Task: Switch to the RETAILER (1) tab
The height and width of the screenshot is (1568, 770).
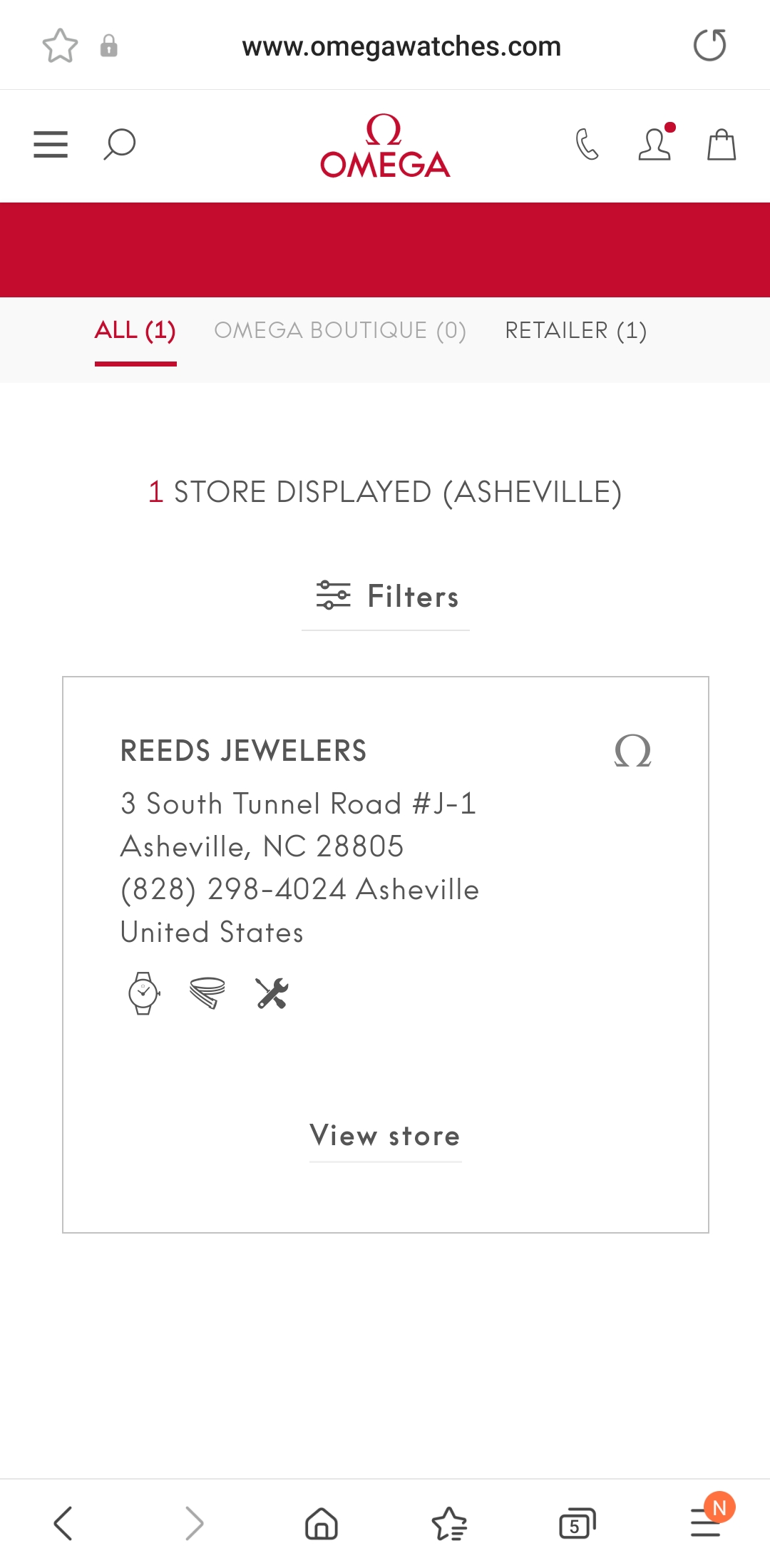Action: [x=575, y=331]
